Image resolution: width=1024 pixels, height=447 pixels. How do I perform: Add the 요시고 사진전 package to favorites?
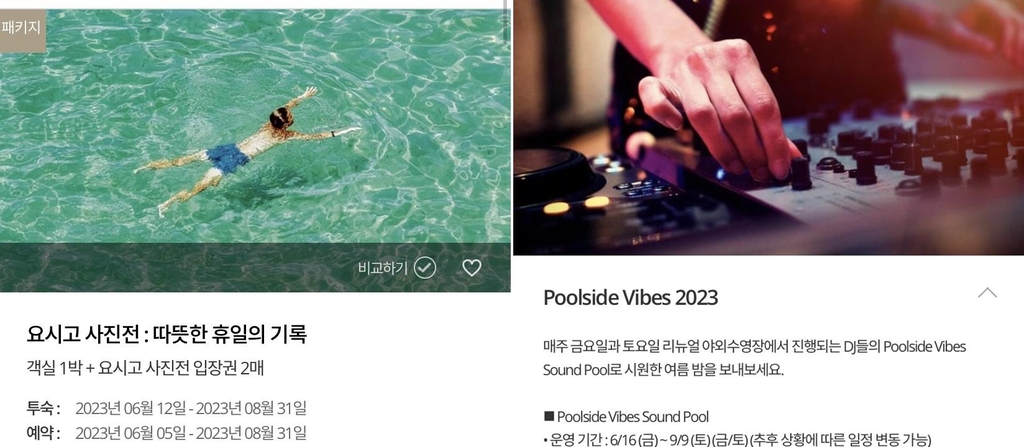click(x=472, y=267)
